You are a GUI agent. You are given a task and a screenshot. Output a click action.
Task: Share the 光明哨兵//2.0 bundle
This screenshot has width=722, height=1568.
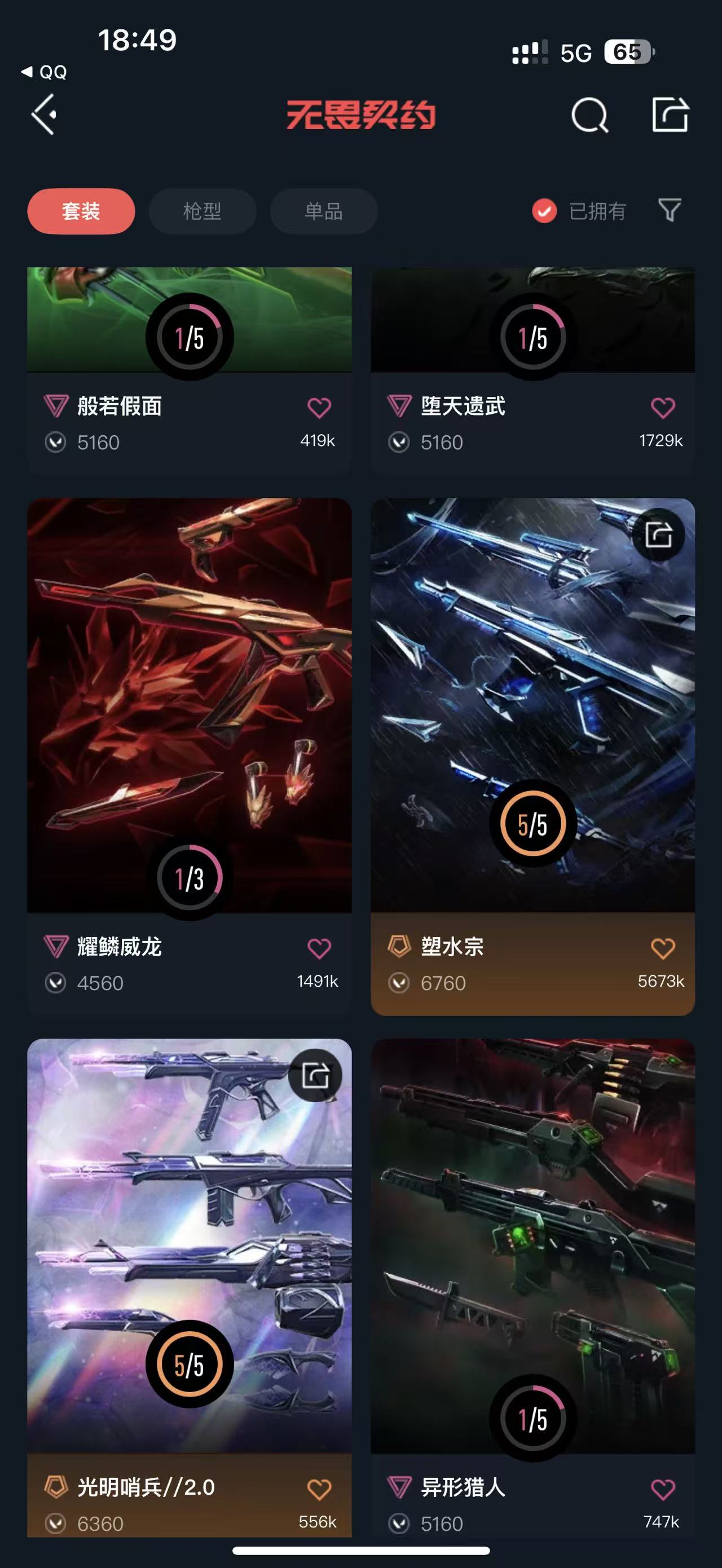point(315,1075)
